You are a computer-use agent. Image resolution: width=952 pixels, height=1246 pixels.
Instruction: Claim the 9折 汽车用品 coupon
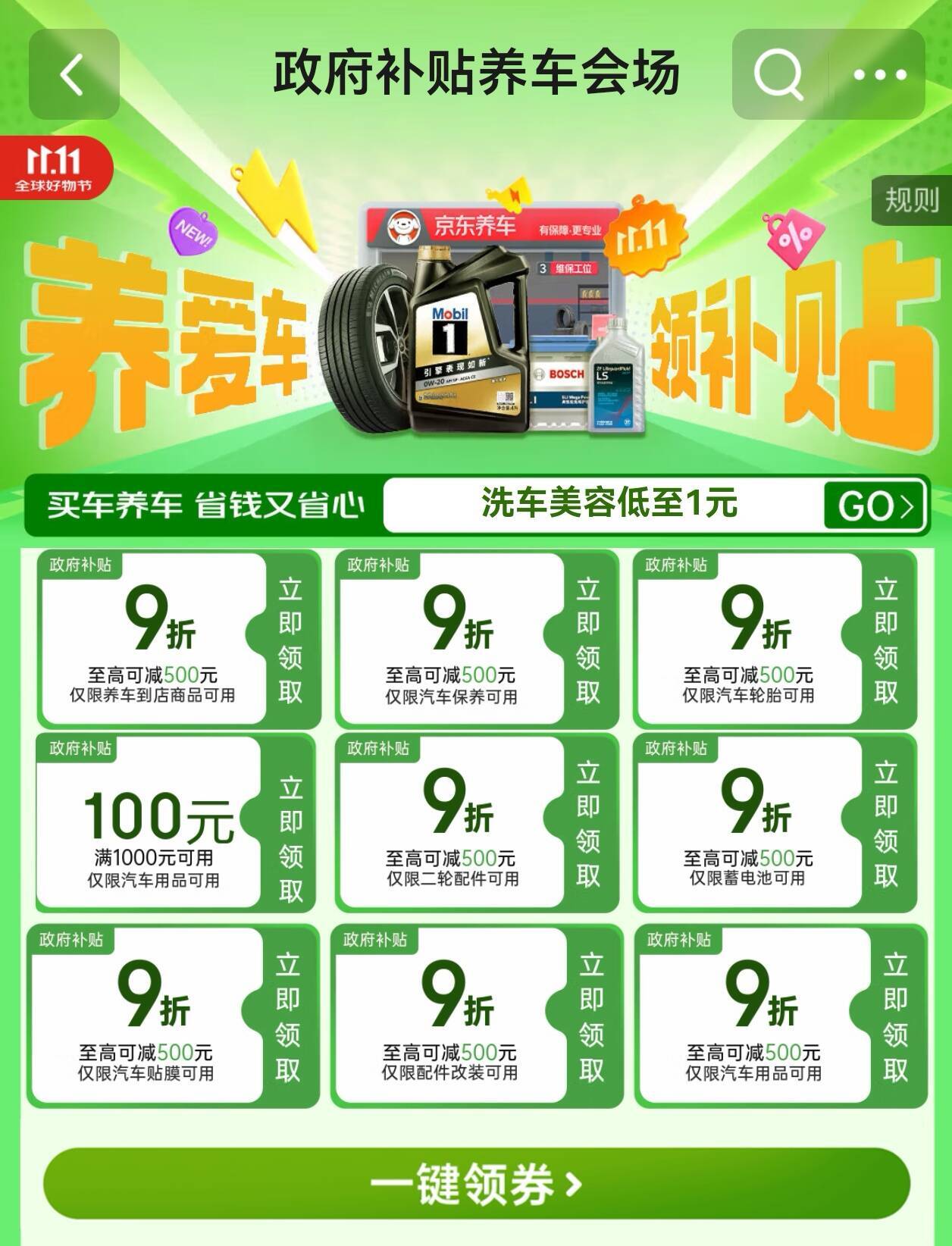click(x=895, y=1017)
